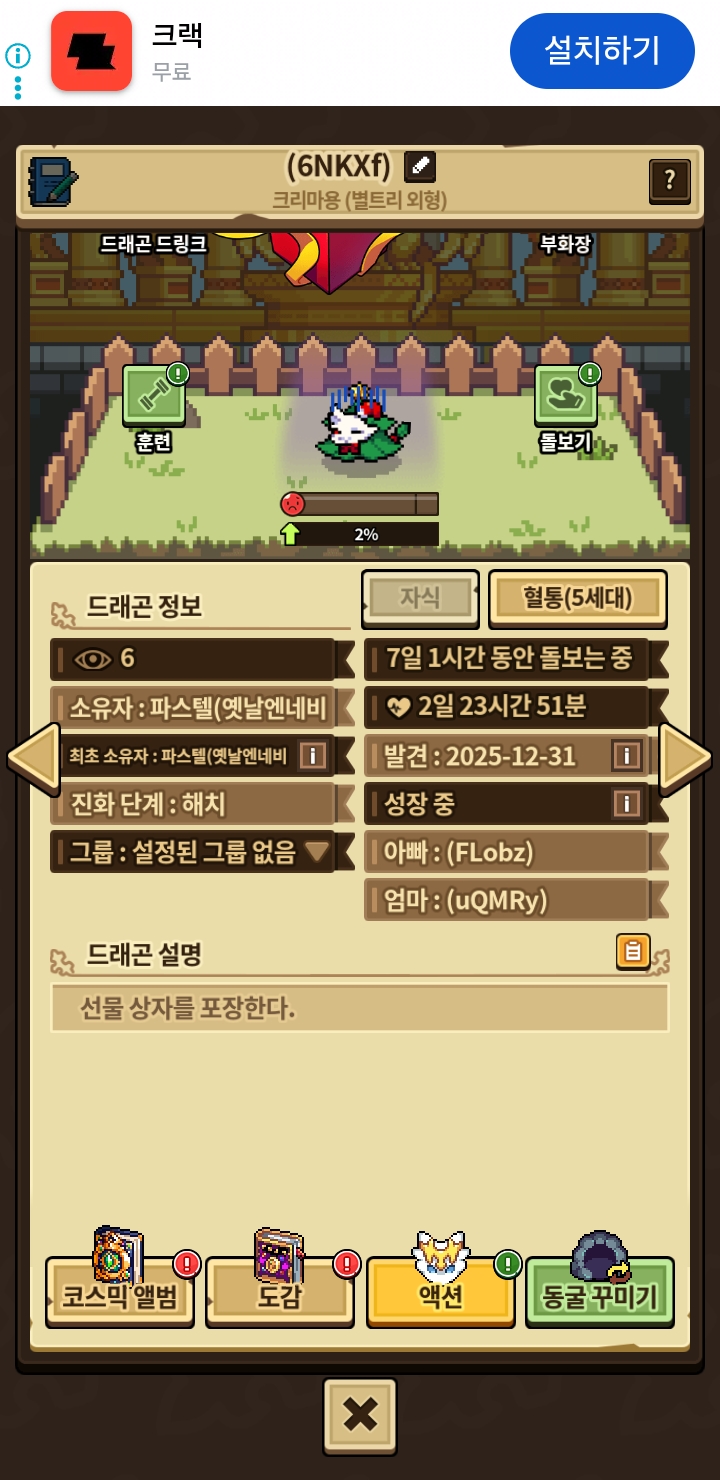
Task: Show info for 성장 중 status
Action: 627,803
